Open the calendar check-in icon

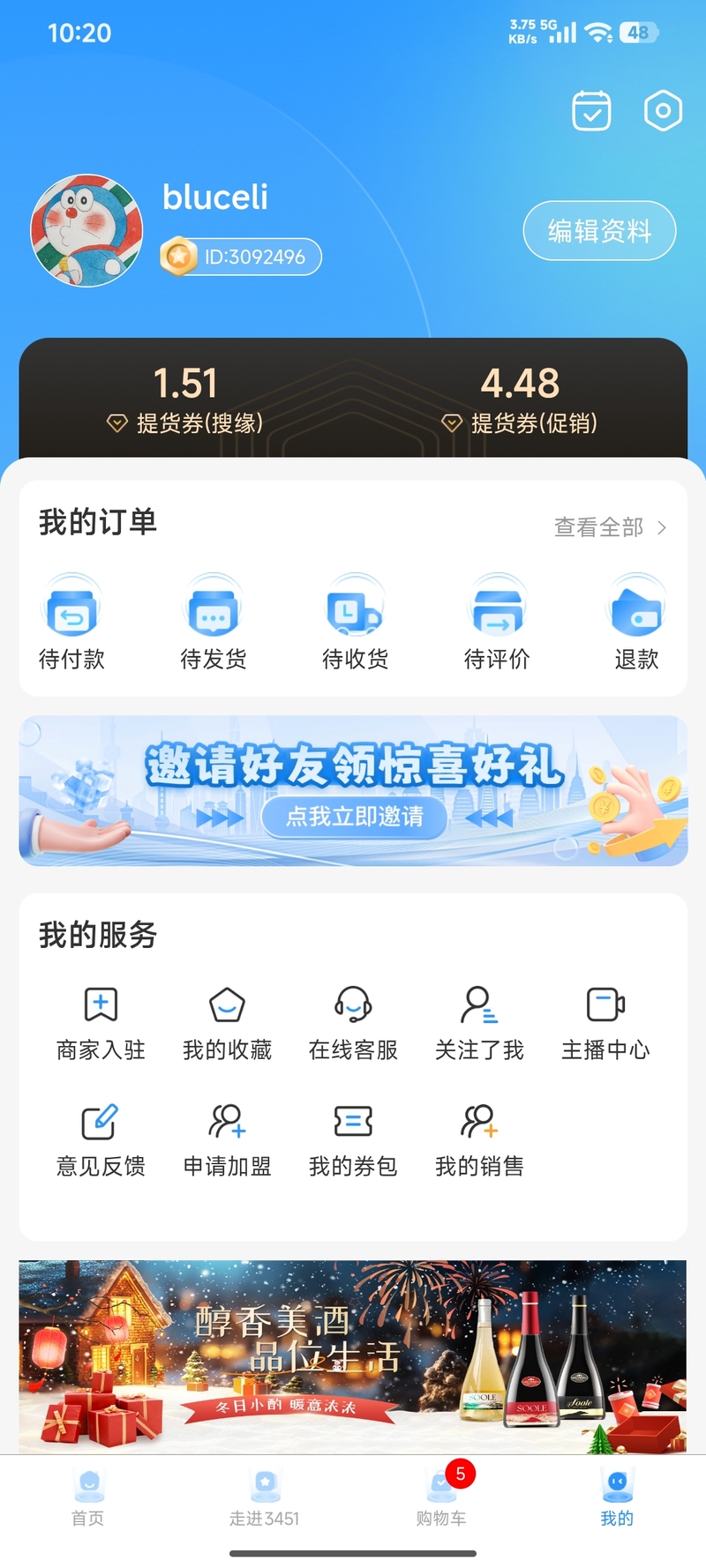[x=591, y=111]
